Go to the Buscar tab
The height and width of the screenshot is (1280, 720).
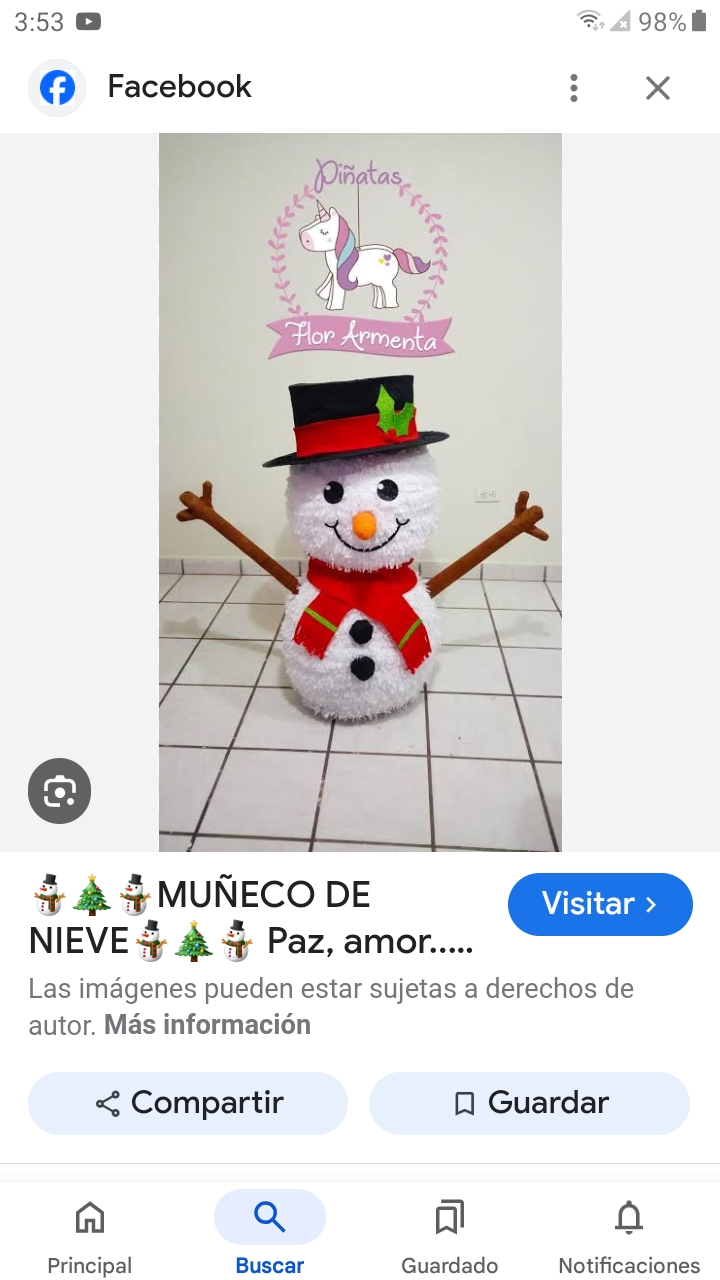[x=270, y=1234]
